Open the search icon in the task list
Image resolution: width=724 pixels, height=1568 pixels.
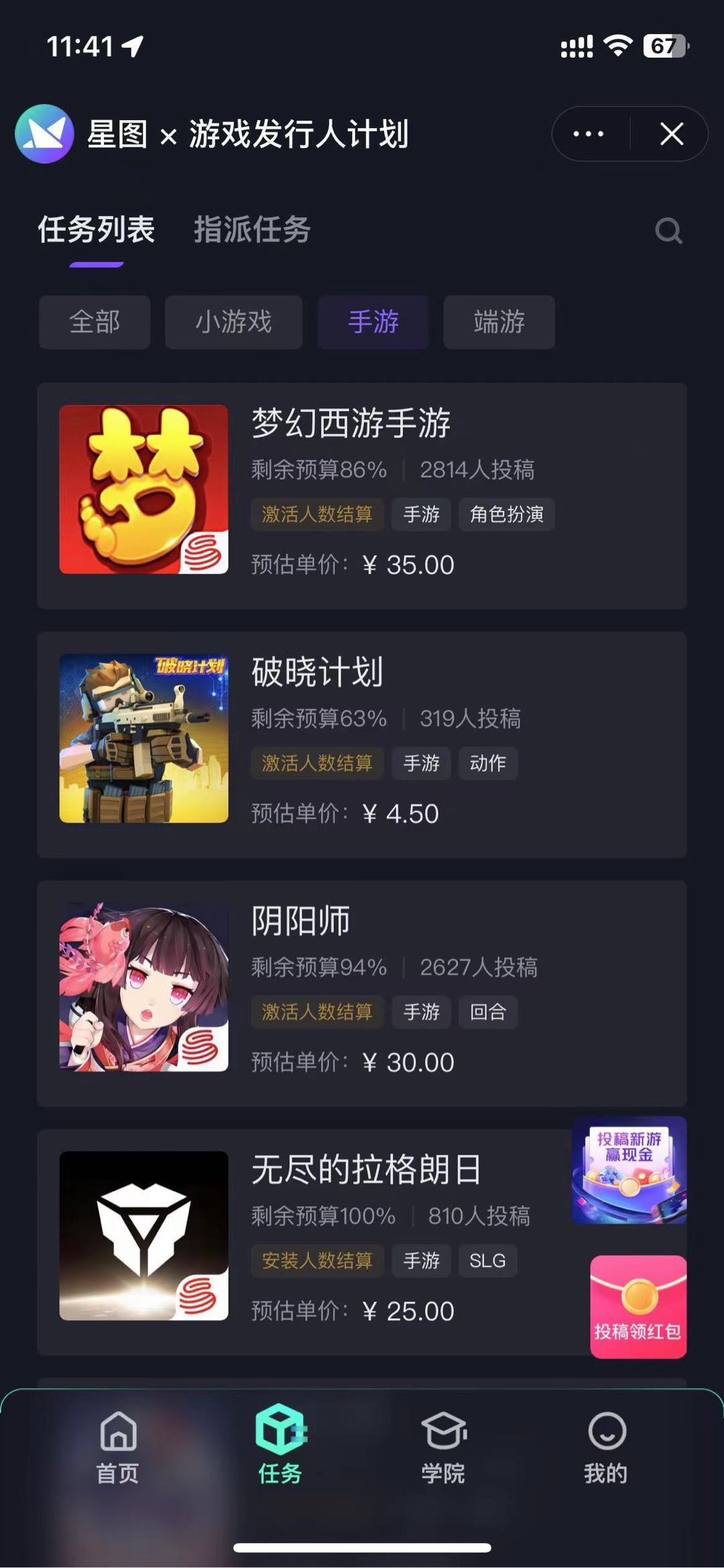click(x=668, y=231)
